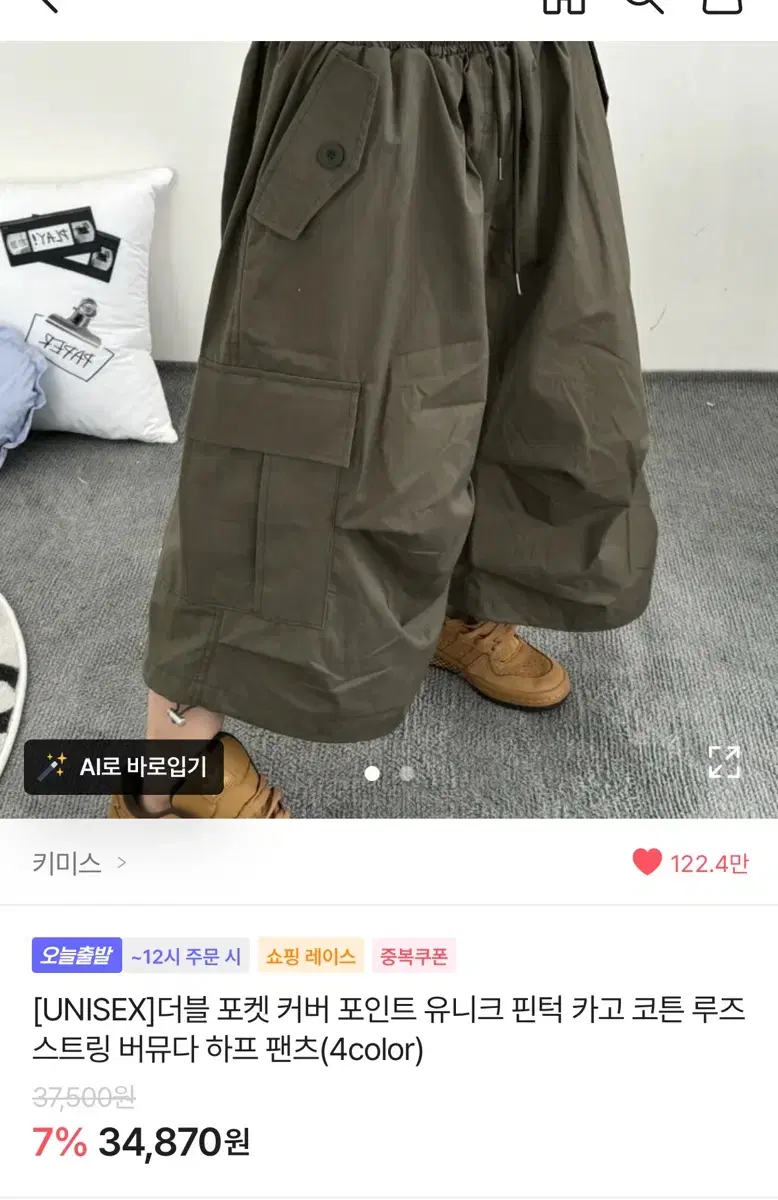This screenshot has width=778, height=1200.
Task: Select the second carousel indicator dot
Action: click(x=404, y=773)
